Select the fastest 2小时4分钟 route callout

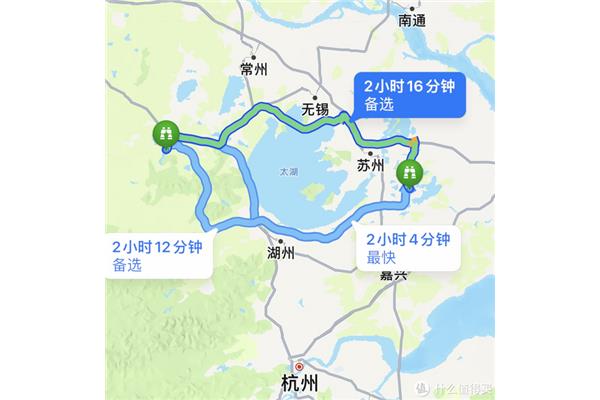(x=409, y=248)
